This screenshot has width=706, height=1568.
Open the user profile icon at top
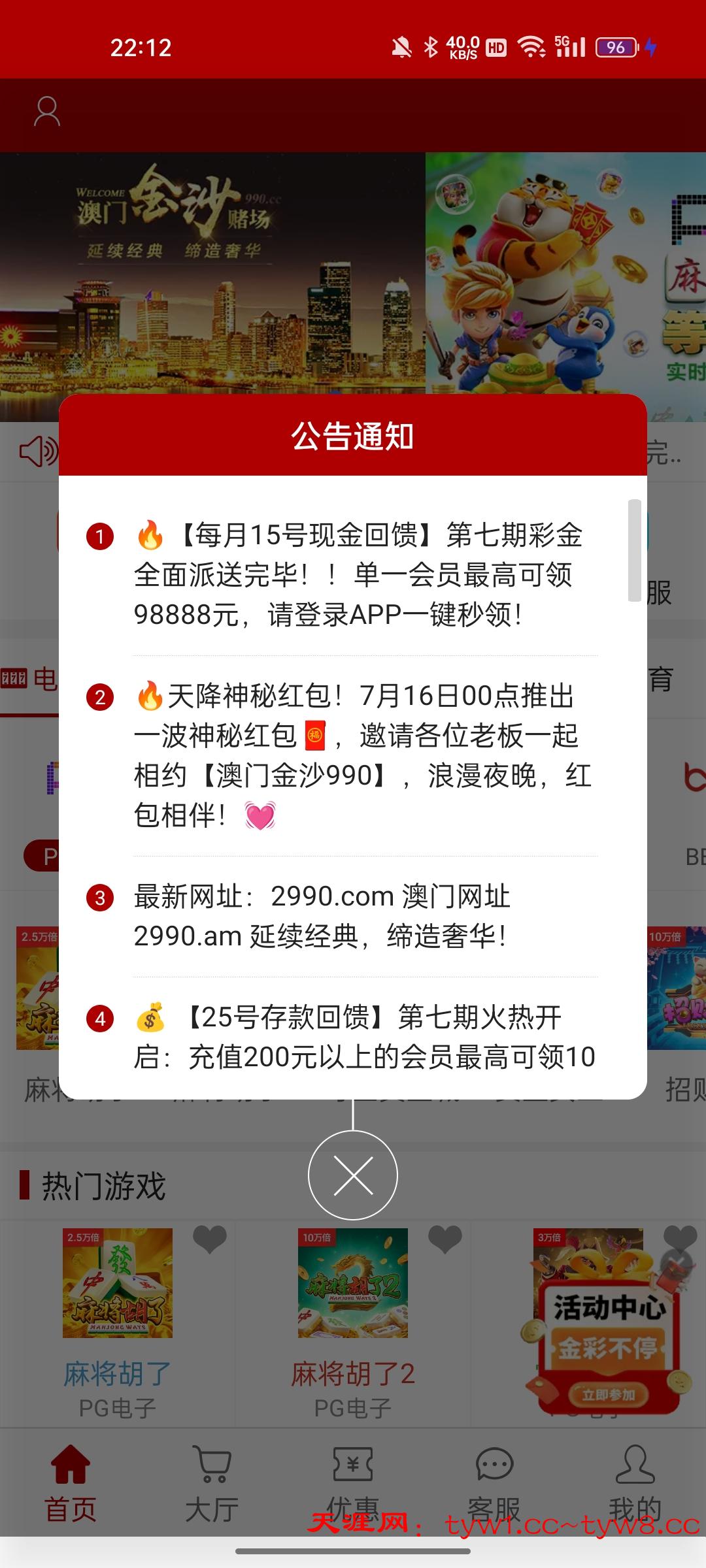[x=47, y=112]
